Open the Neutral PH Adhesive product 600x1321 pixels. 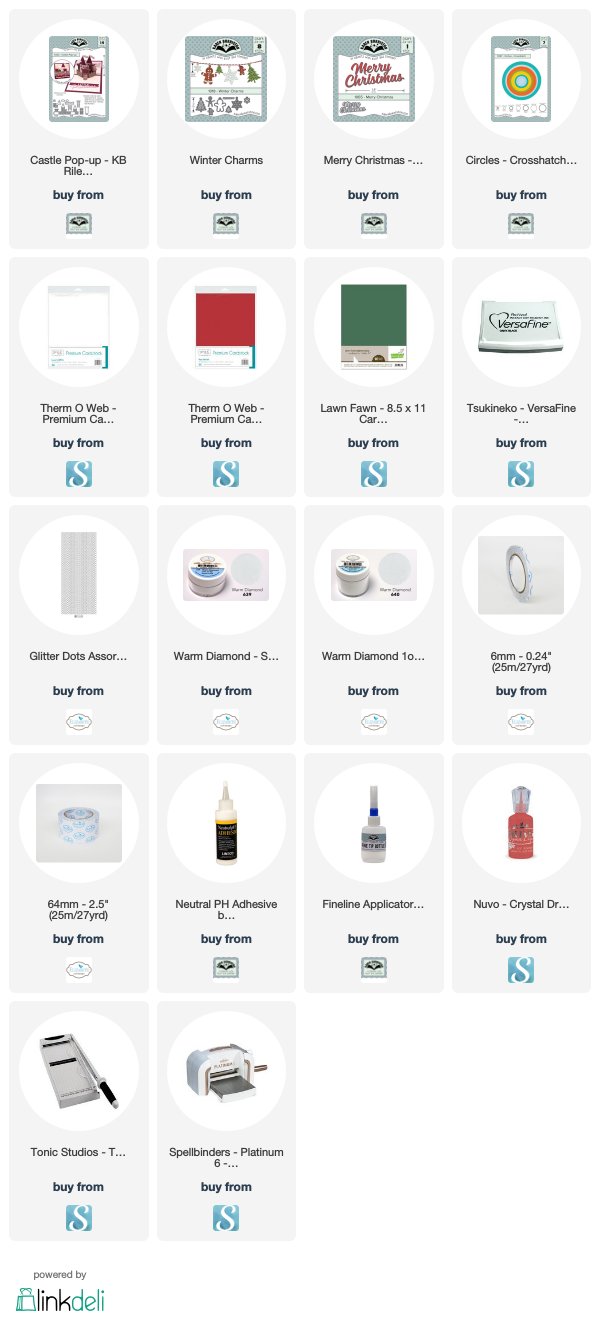tap(227, 873)
